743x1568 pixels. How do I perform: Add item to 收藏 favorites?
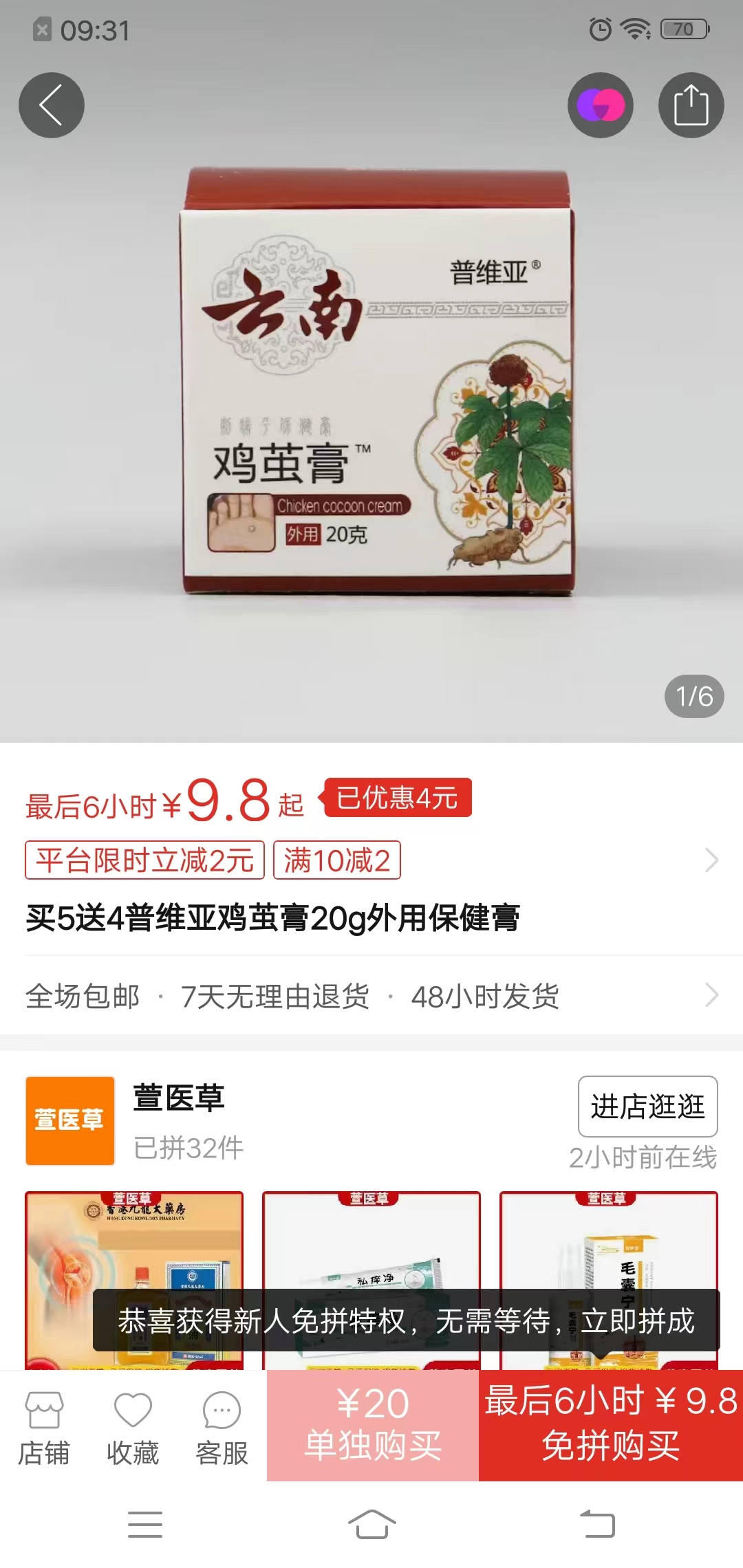coord(133,1428)
